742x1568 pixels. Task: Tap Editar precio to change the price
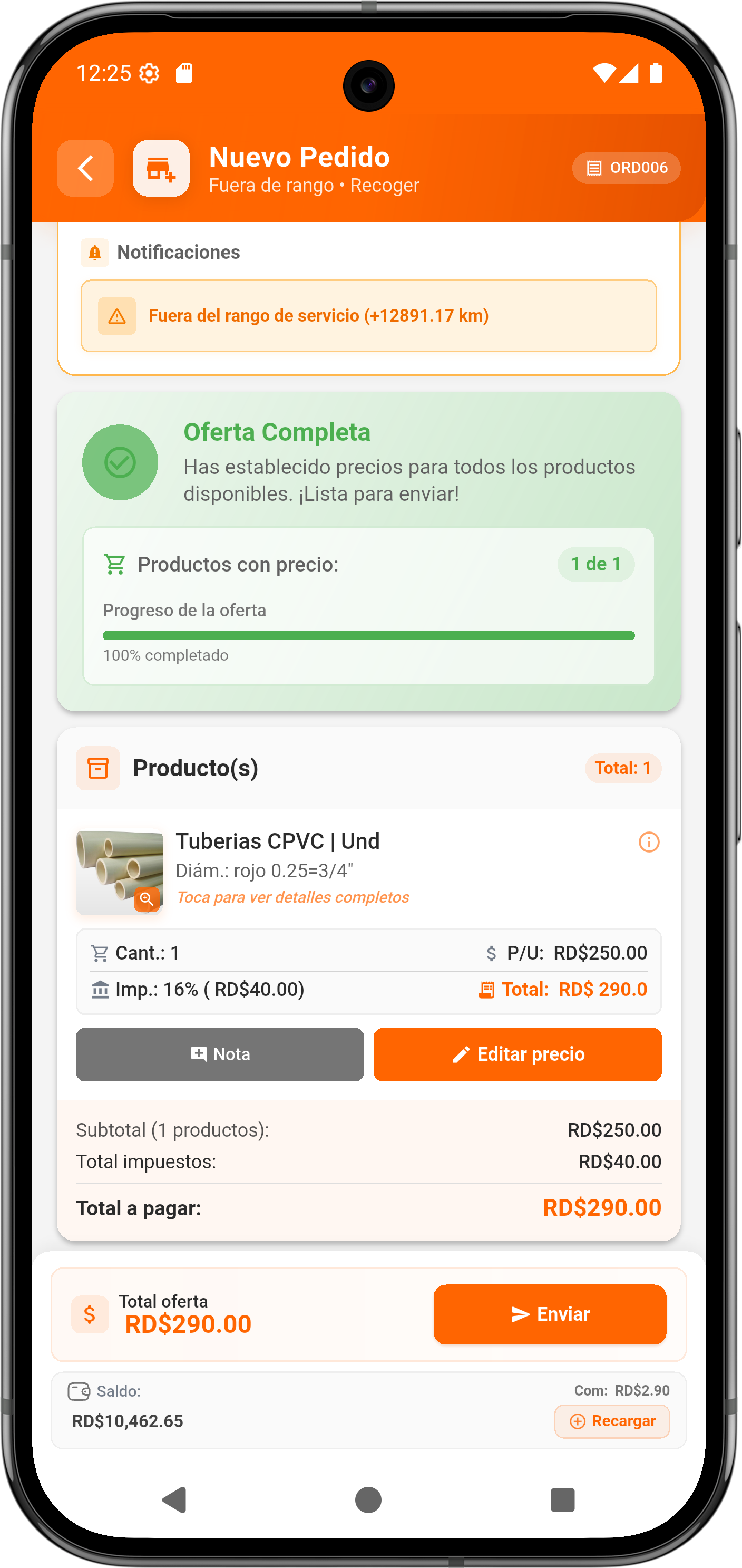click(517, 1054)
